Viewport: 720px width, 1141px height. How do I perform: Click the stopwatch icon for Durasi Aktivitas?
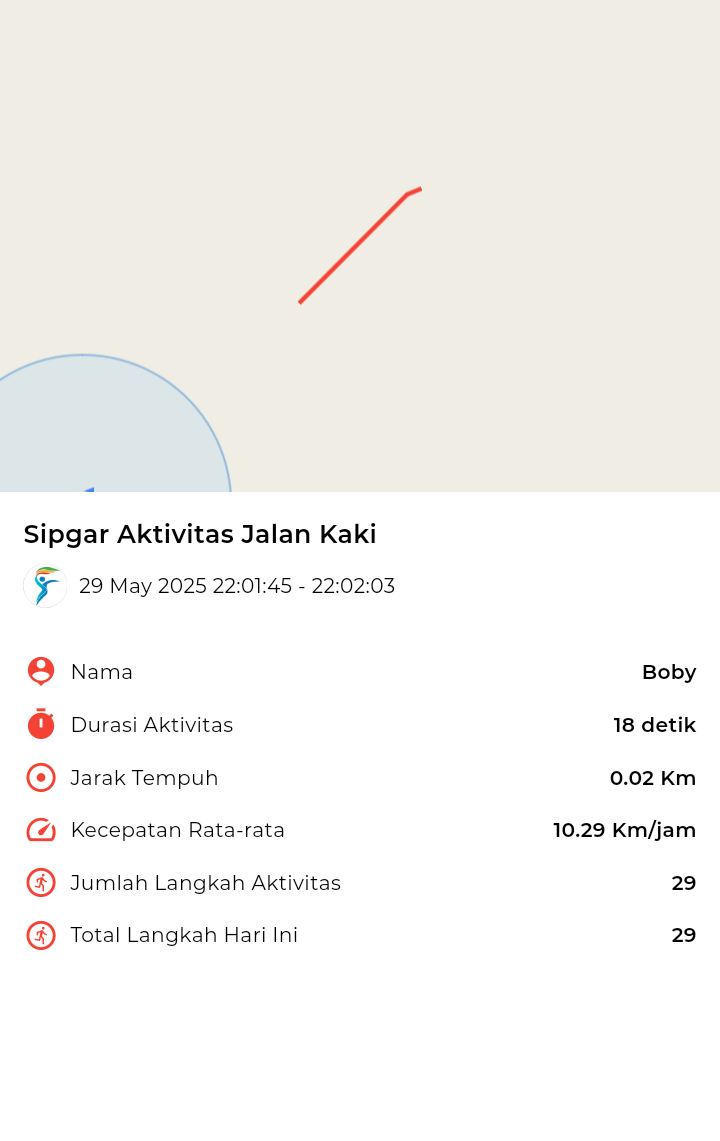tap(41, 724)
